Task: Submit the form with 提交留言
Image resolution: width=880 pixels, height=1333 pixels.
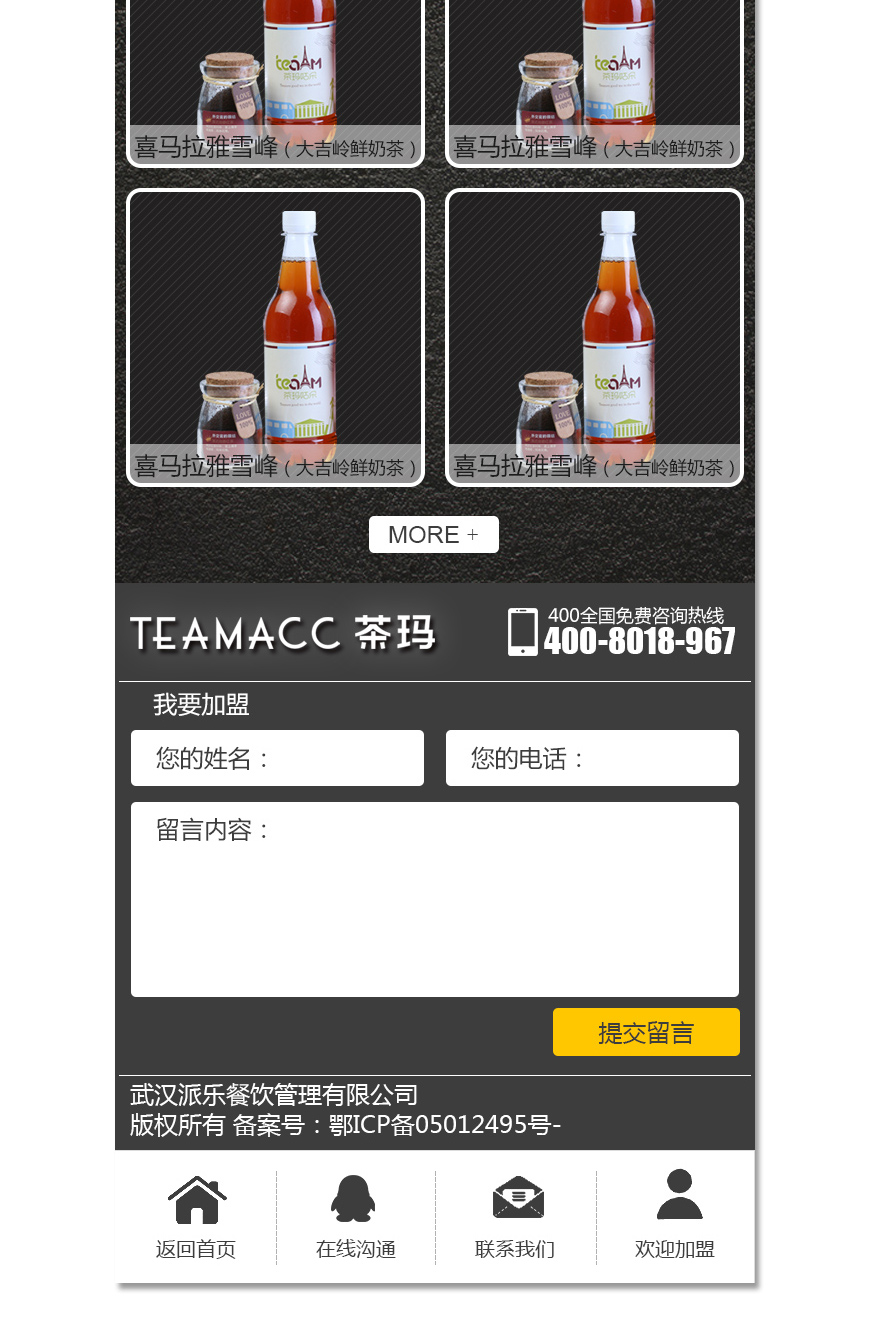Action: click(646, 1032)
